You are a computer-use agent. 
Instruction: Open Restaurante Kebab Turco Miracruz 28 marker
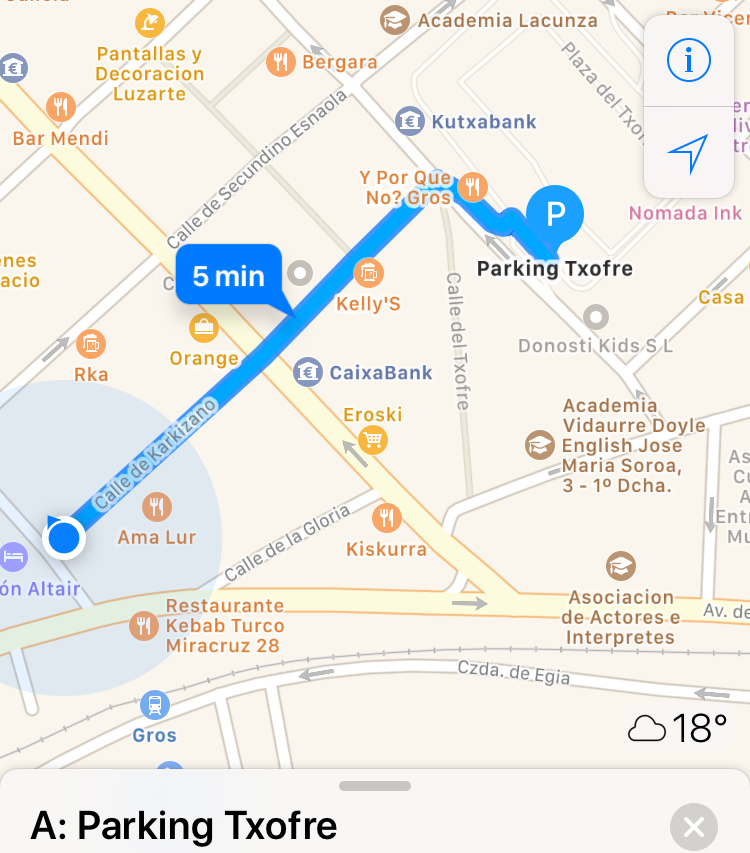pyautogui.click(x=145, y=626)
